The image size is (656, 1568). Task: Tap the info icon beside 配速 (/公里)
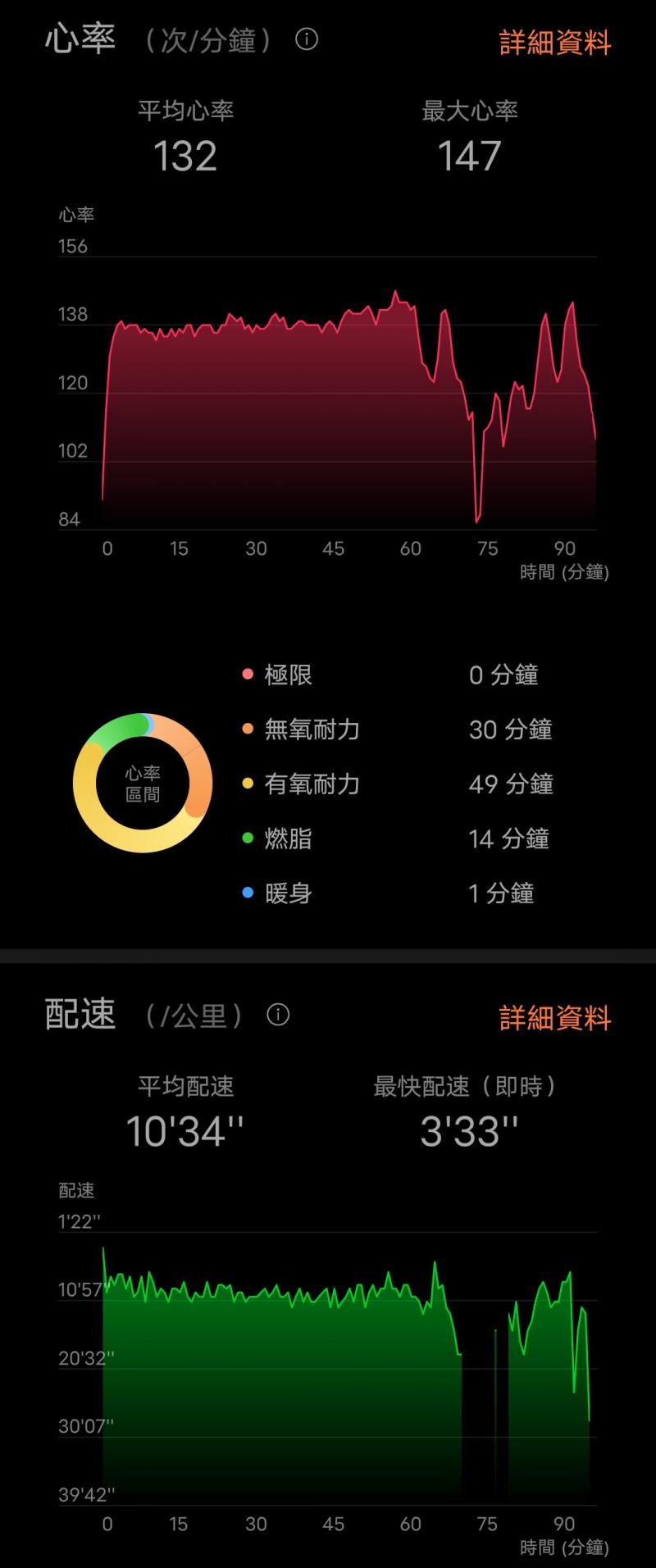point(278,1015)
